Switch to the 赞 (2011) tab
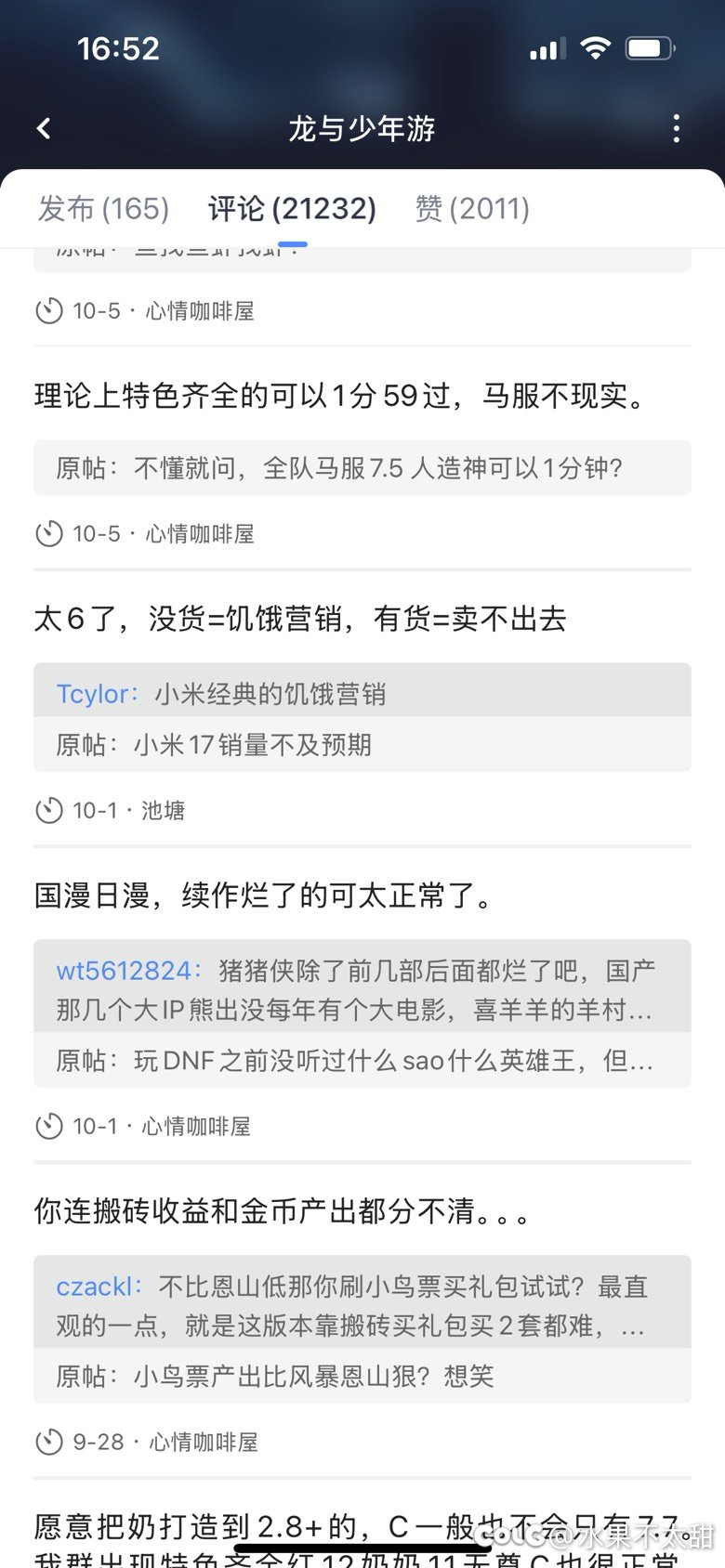The image size is (725, 1568). (x=472, y=209)
